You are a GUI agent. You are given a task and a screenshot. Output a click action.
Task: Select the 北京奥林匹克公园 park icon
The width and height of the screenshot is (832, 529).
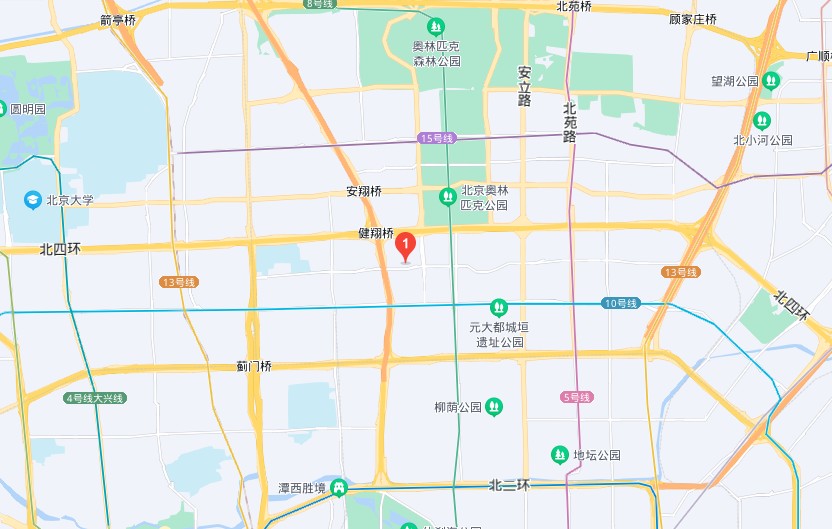point(448,192)
